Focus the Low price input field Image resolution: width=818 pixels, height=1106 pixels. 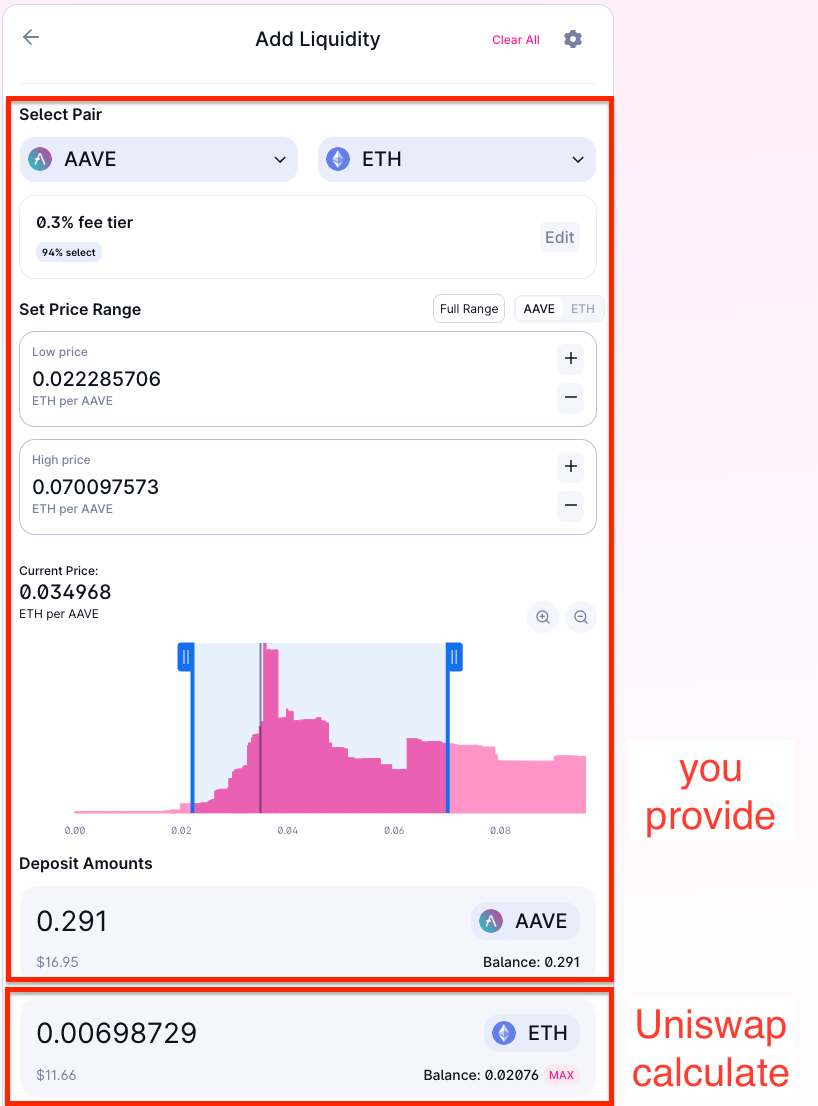(250, 379)
